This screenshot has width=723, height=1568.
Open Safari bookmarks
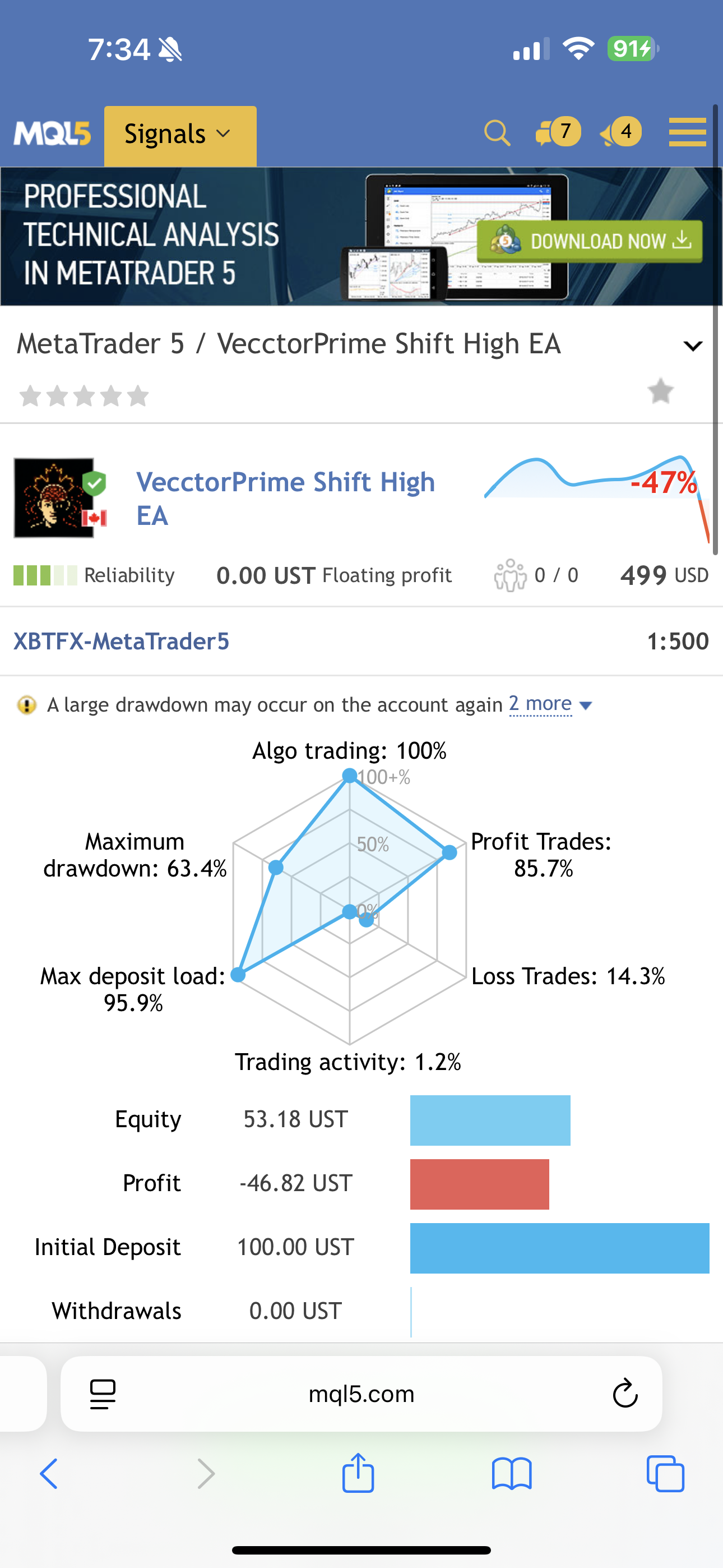tap(511, 1474)
